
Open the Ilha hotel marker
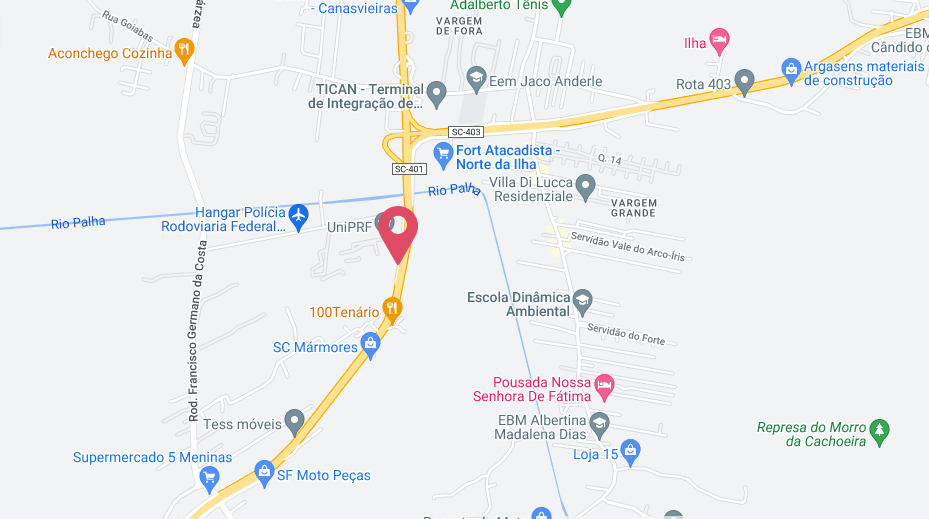tap(719, 41)
